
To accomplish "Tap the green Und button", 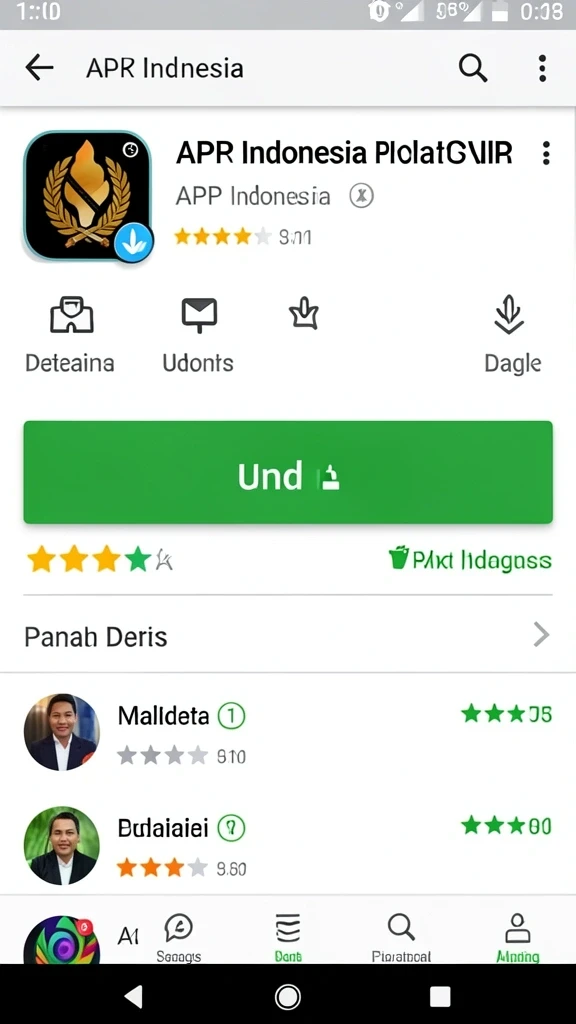I will click(288, 472).
